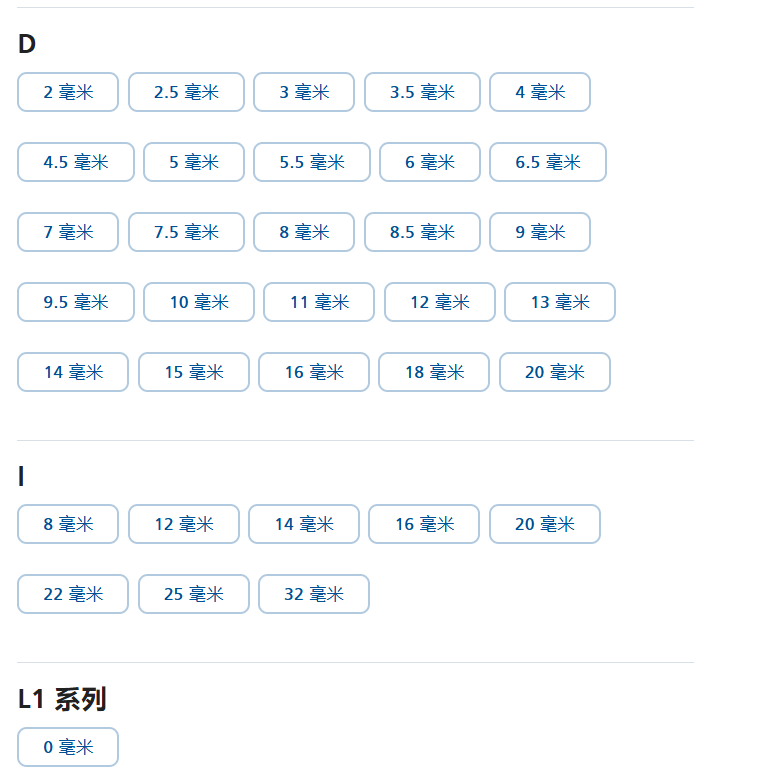This screenshot has width=763, height=770.
Task: Select the 25 毫米 option
Action: pyautogui.click(x=194, y=594)
